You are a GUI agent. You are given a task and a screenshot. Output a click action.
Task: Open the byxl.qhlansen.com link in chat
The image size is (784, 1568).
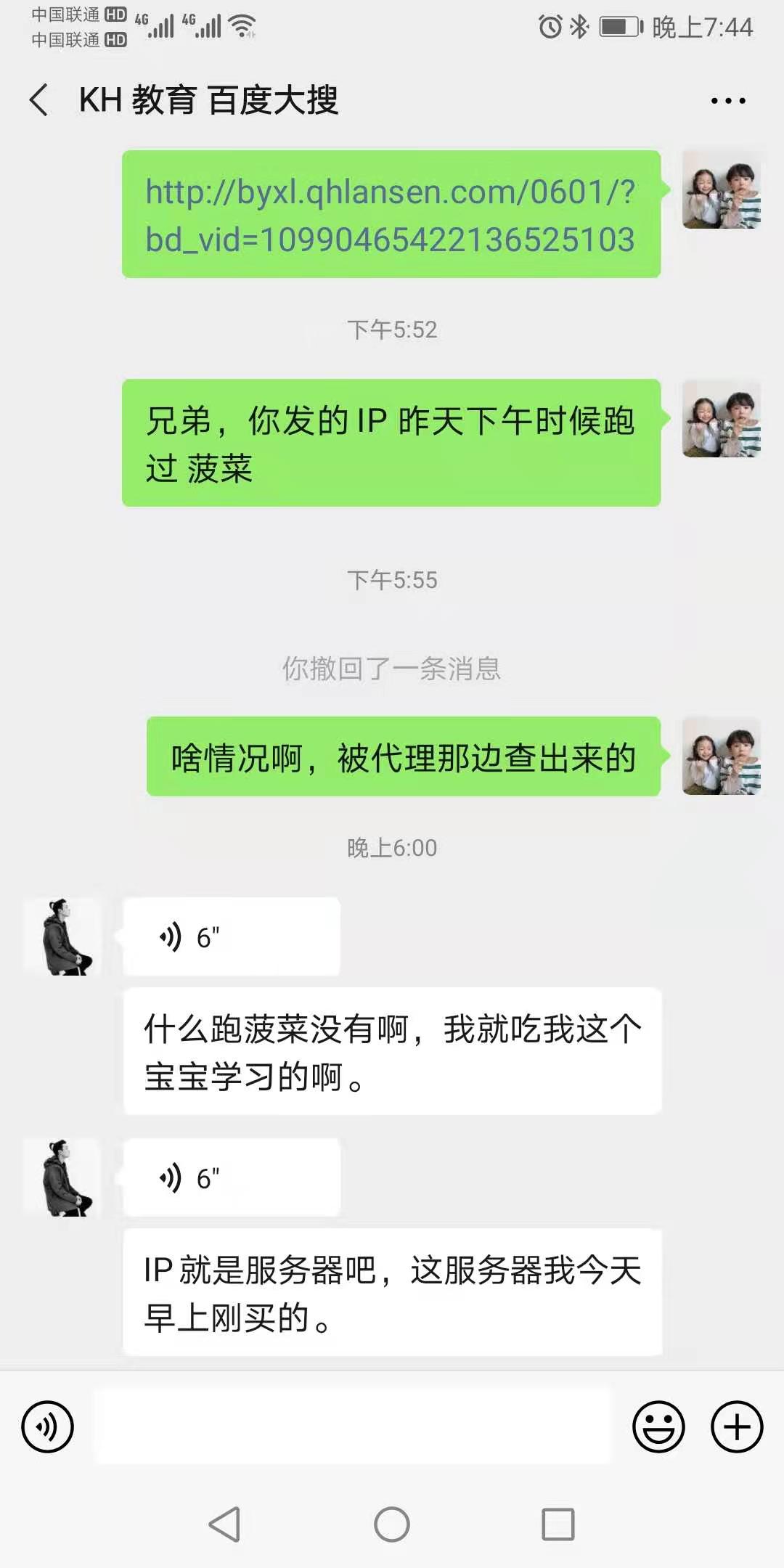(391, 215)
